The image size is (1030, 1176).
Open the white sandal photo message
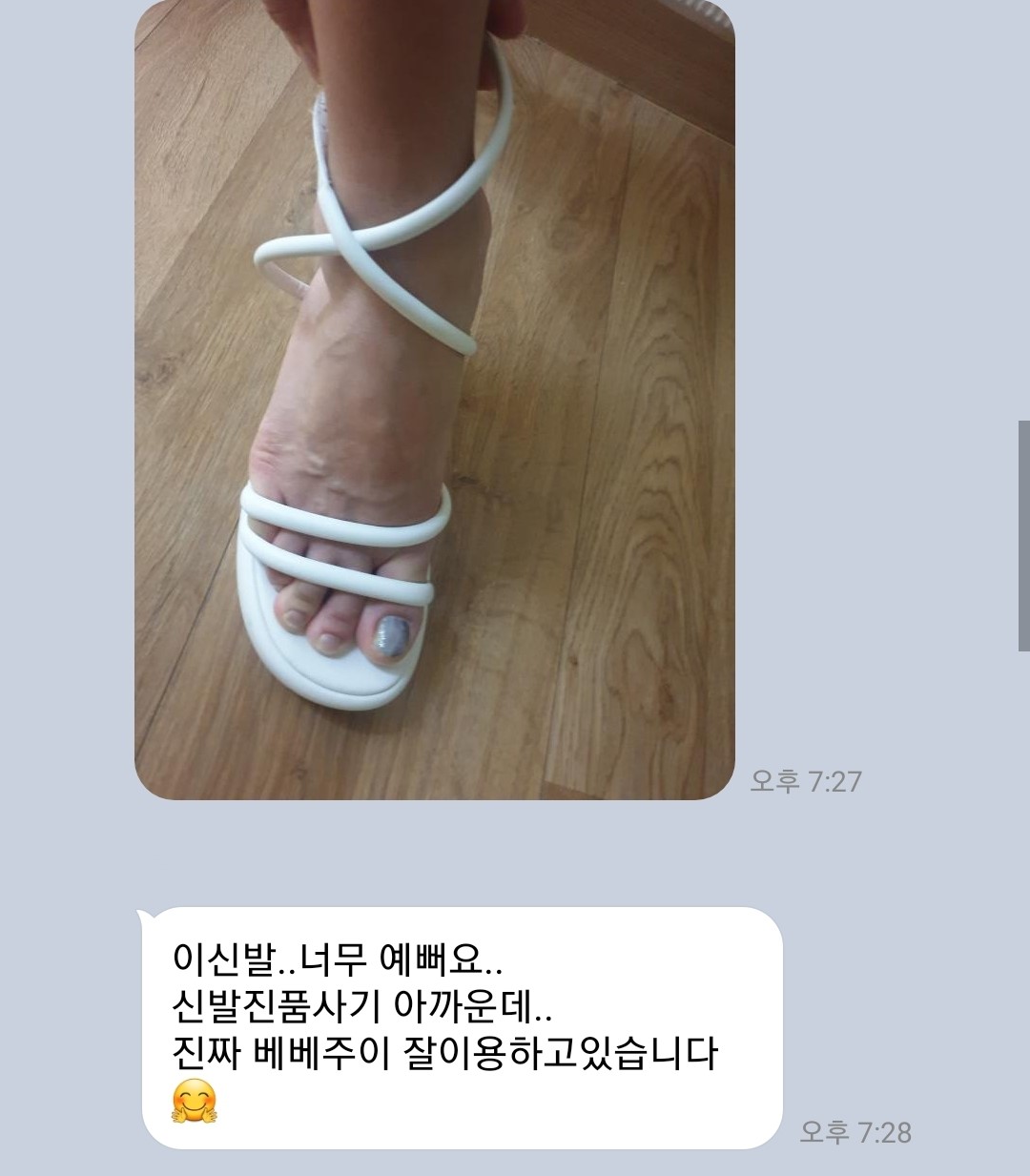point(434,399)
